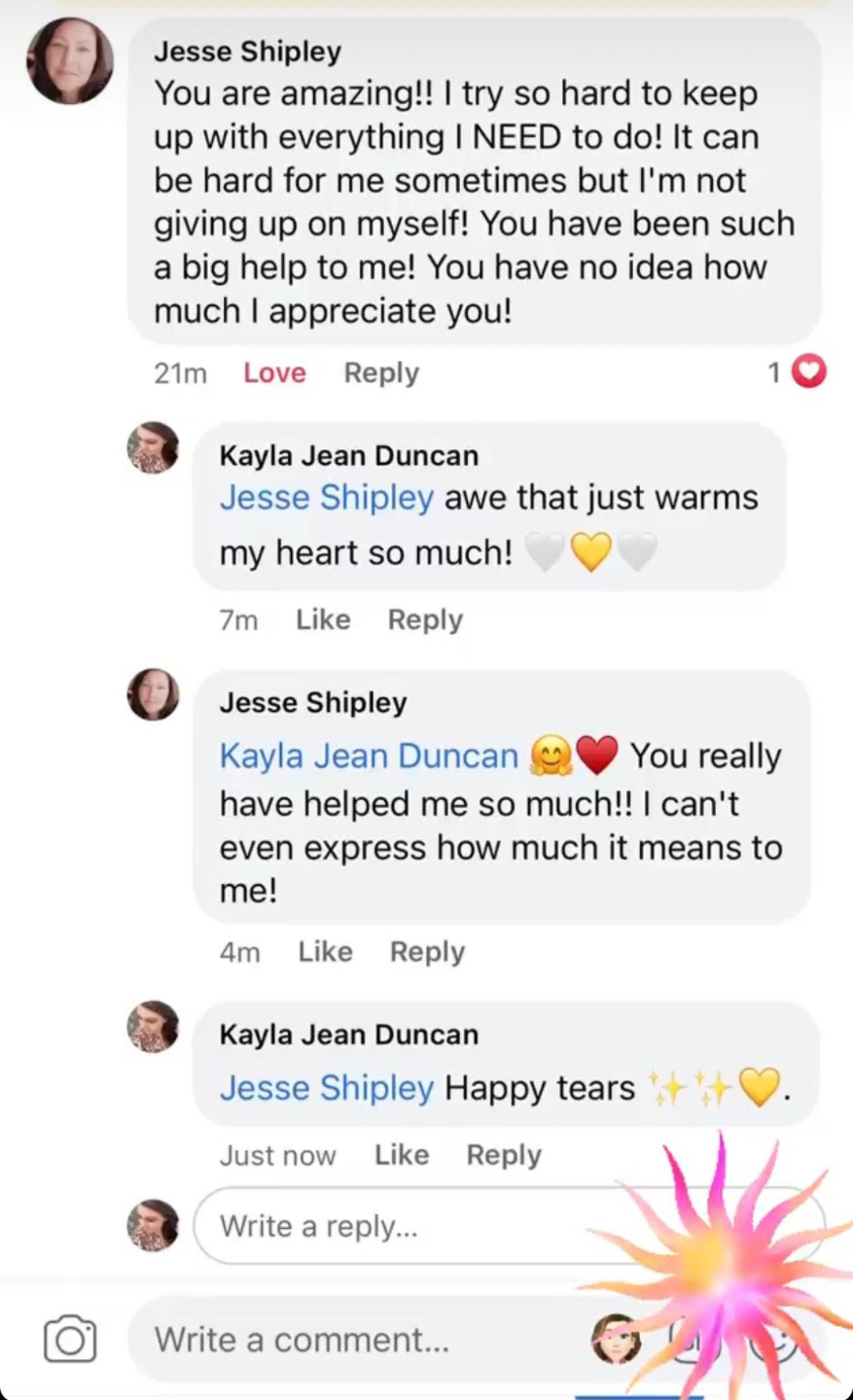This screenshot has width=853, height=1400.
Task: Open the camera to attach a photo
Action: (x=70, y=1340)
